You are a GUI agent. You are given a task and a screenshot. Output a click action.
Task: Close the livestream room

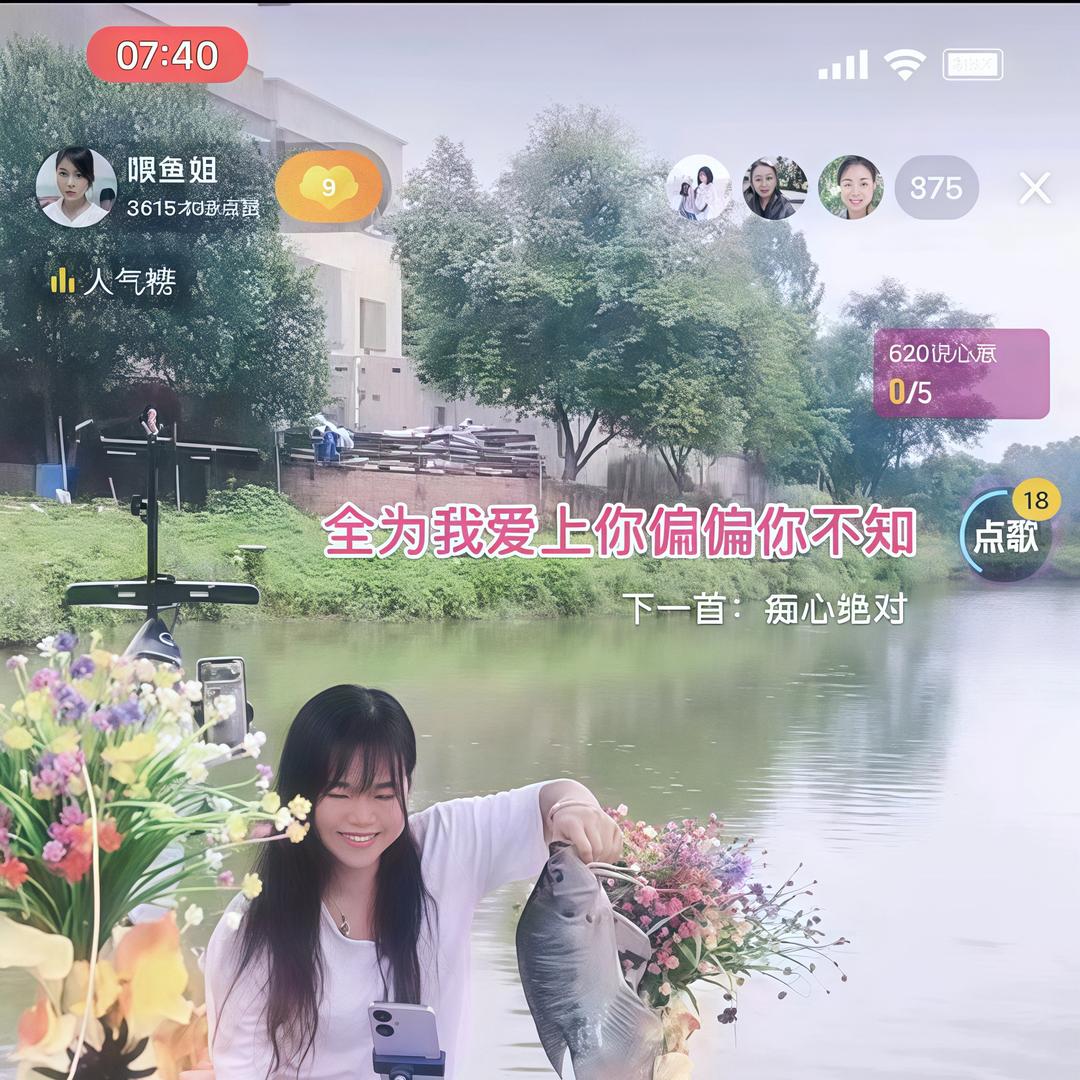pyautogui.click(x=1035, y=187)
